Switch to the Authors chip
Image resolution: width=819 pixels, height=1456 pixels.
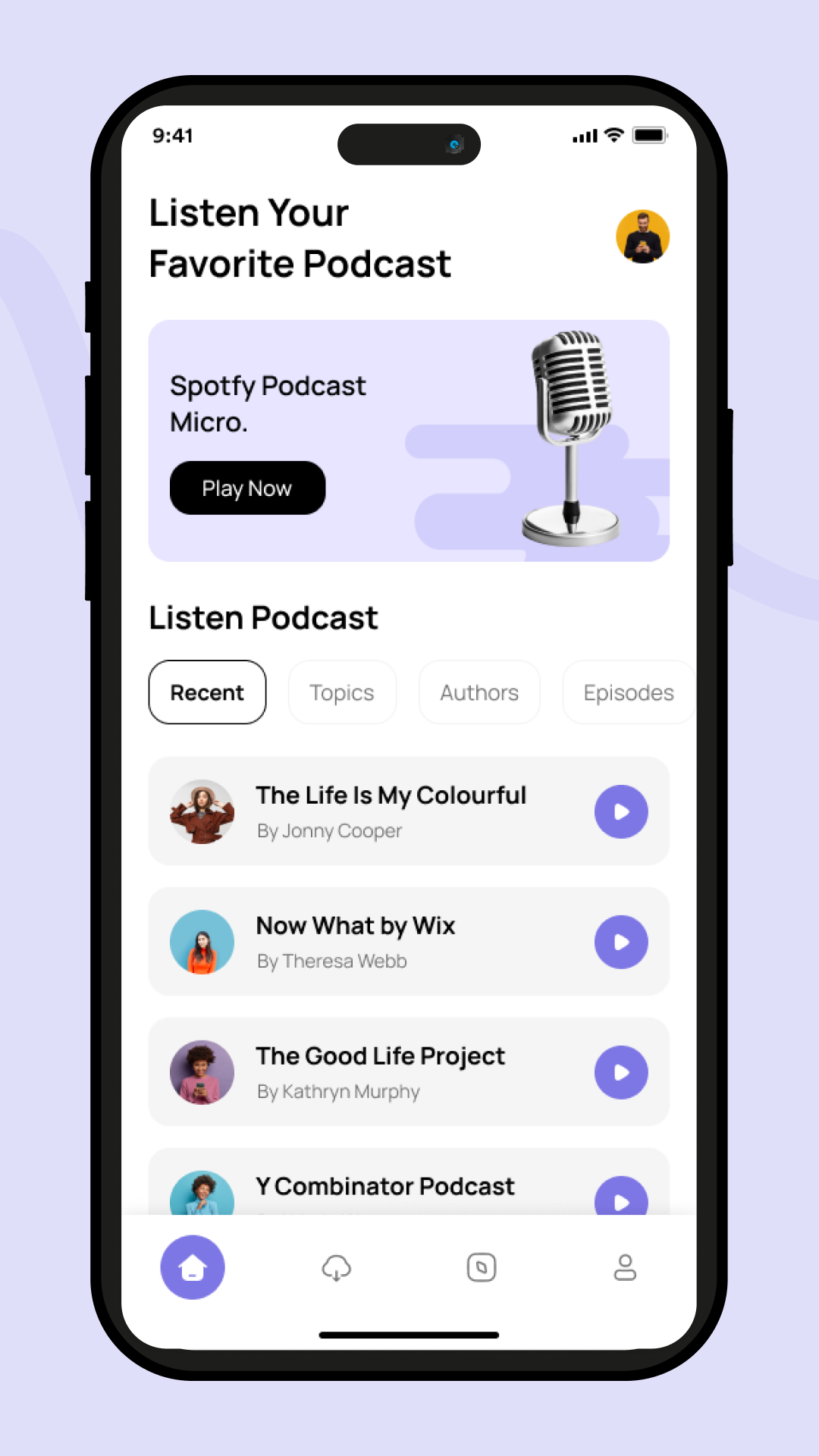(x=479, y=692)
